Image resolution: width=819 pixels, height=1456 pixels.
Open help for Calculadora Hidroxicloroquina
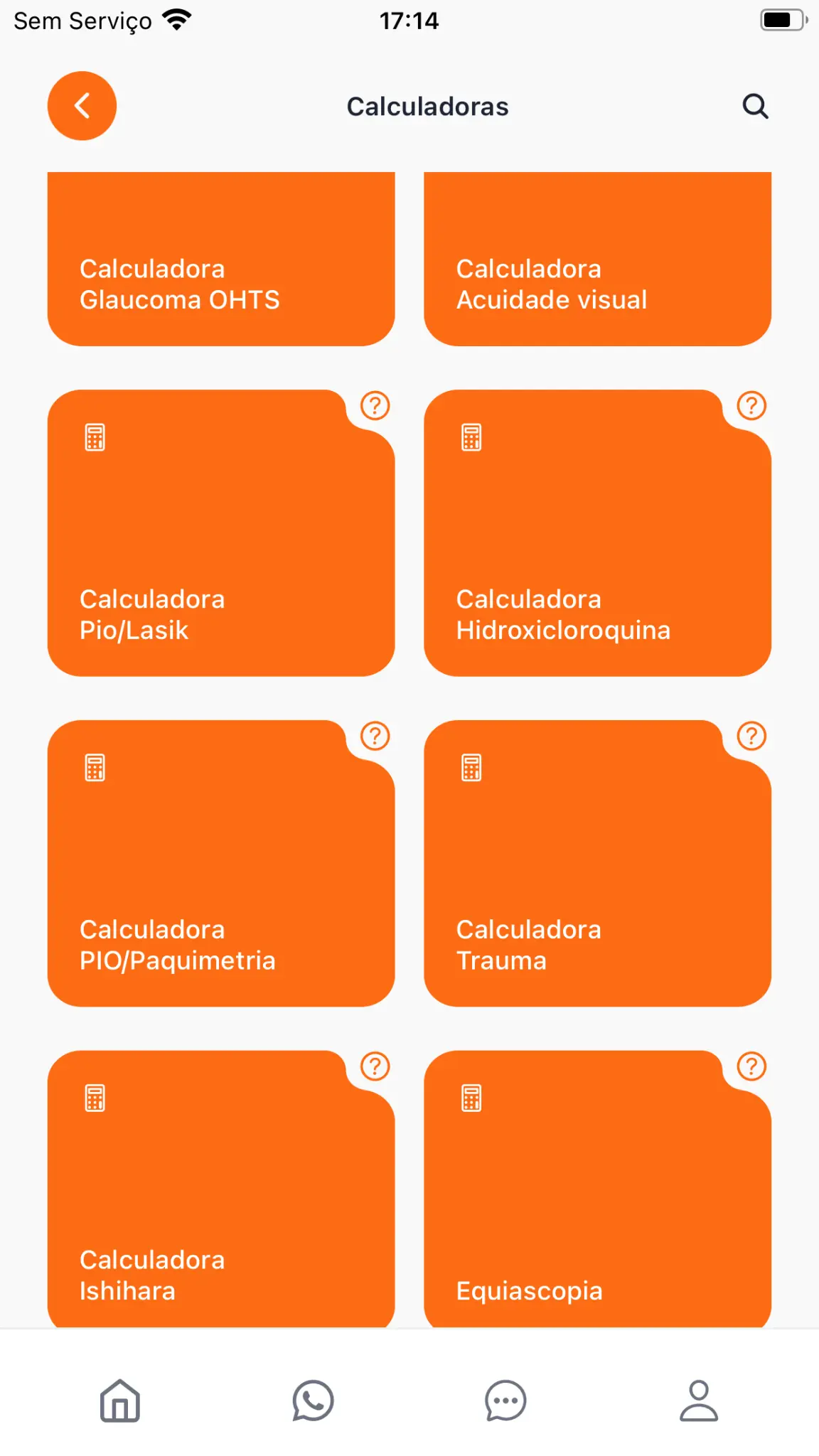(x=751, y=407)
